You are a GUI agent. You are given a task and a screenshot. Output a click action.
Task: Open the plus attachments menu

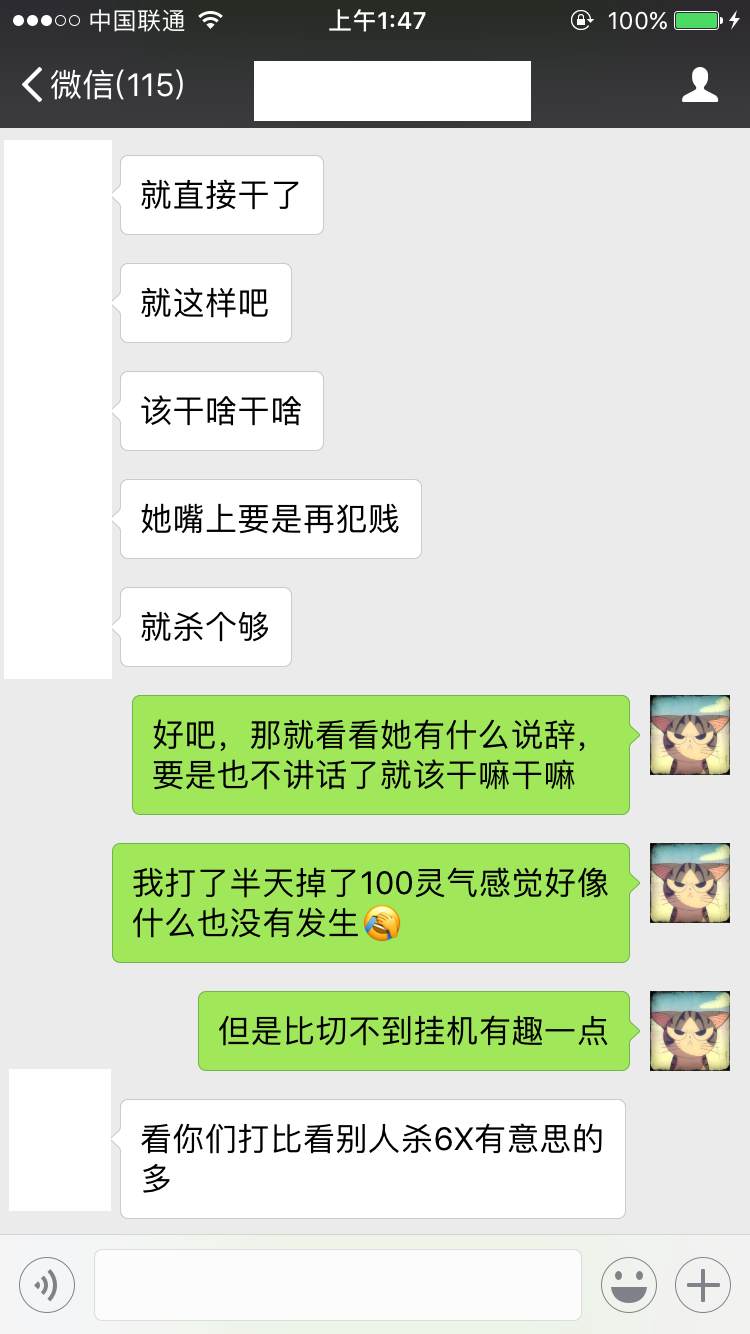pos(703,1284)
